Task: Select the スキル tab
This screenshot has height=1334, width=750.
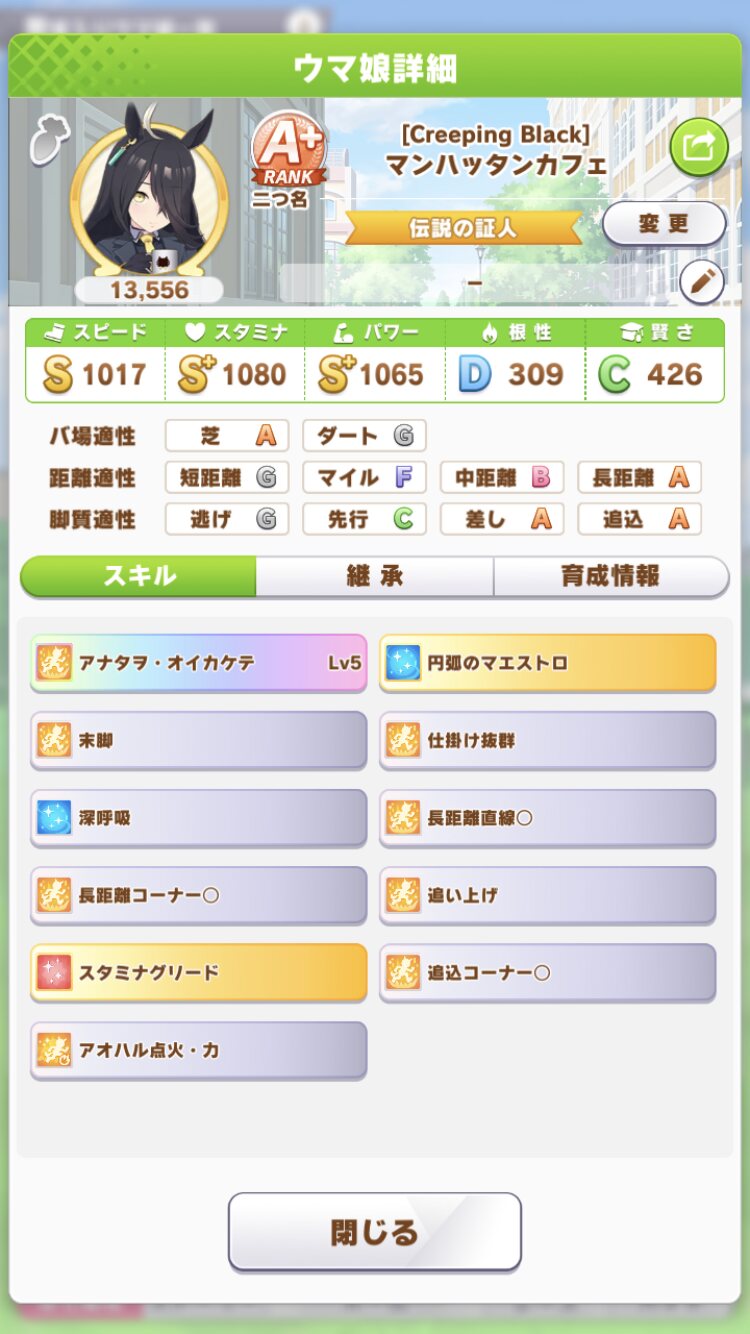Action: (139, 576)
